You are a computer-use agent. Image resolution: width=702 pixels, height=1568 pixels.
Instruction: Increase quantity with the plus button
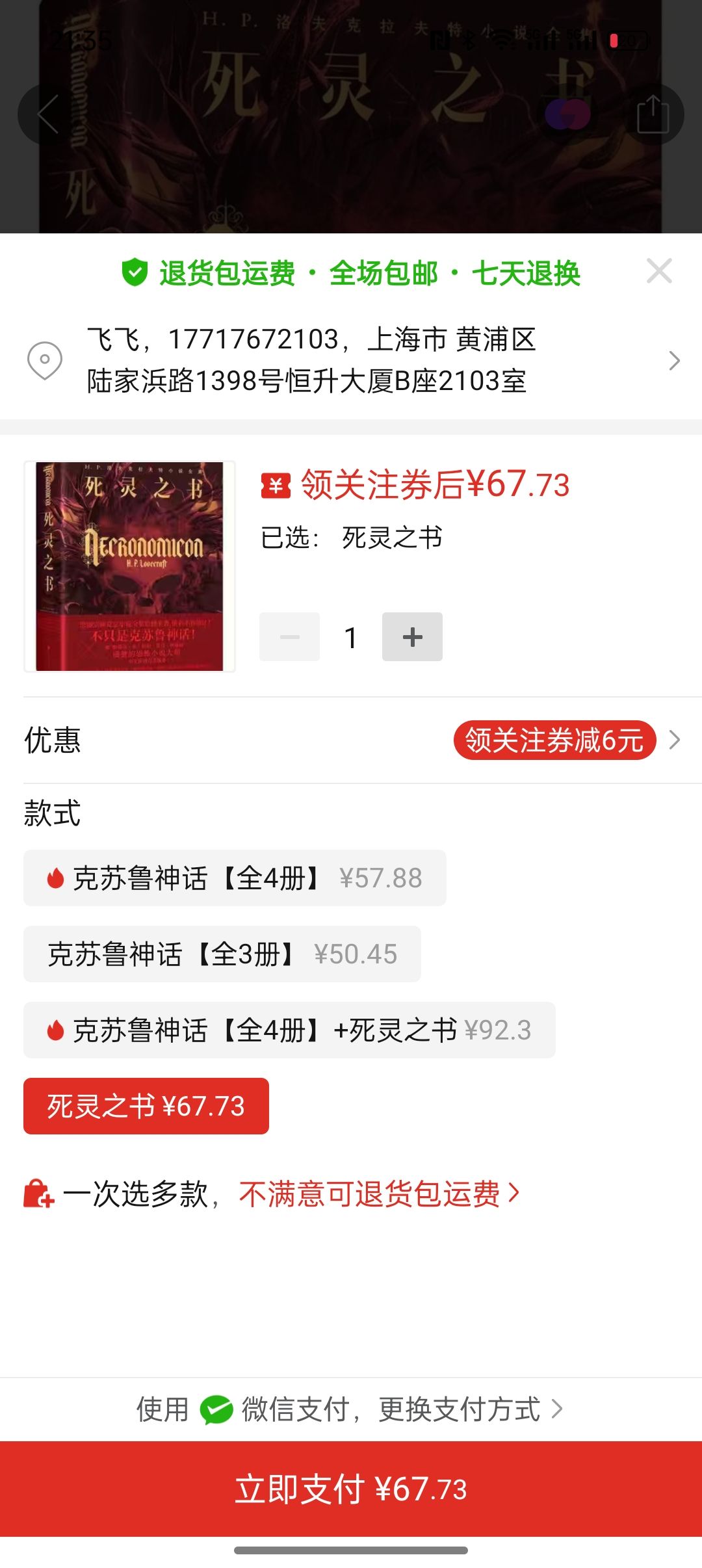coord(412,637)
